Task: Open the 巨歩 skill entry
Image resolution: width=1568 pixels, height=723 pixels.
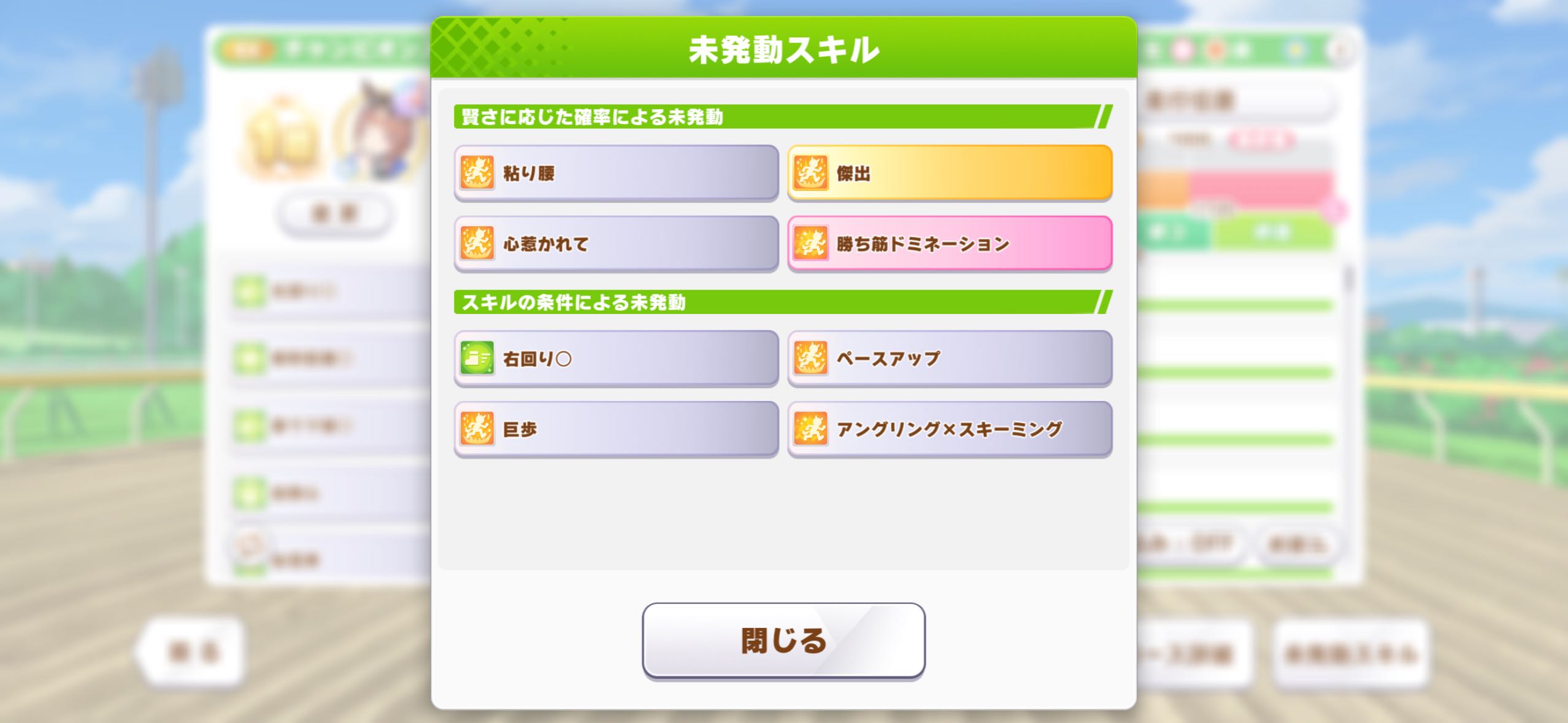Action: 616,429
